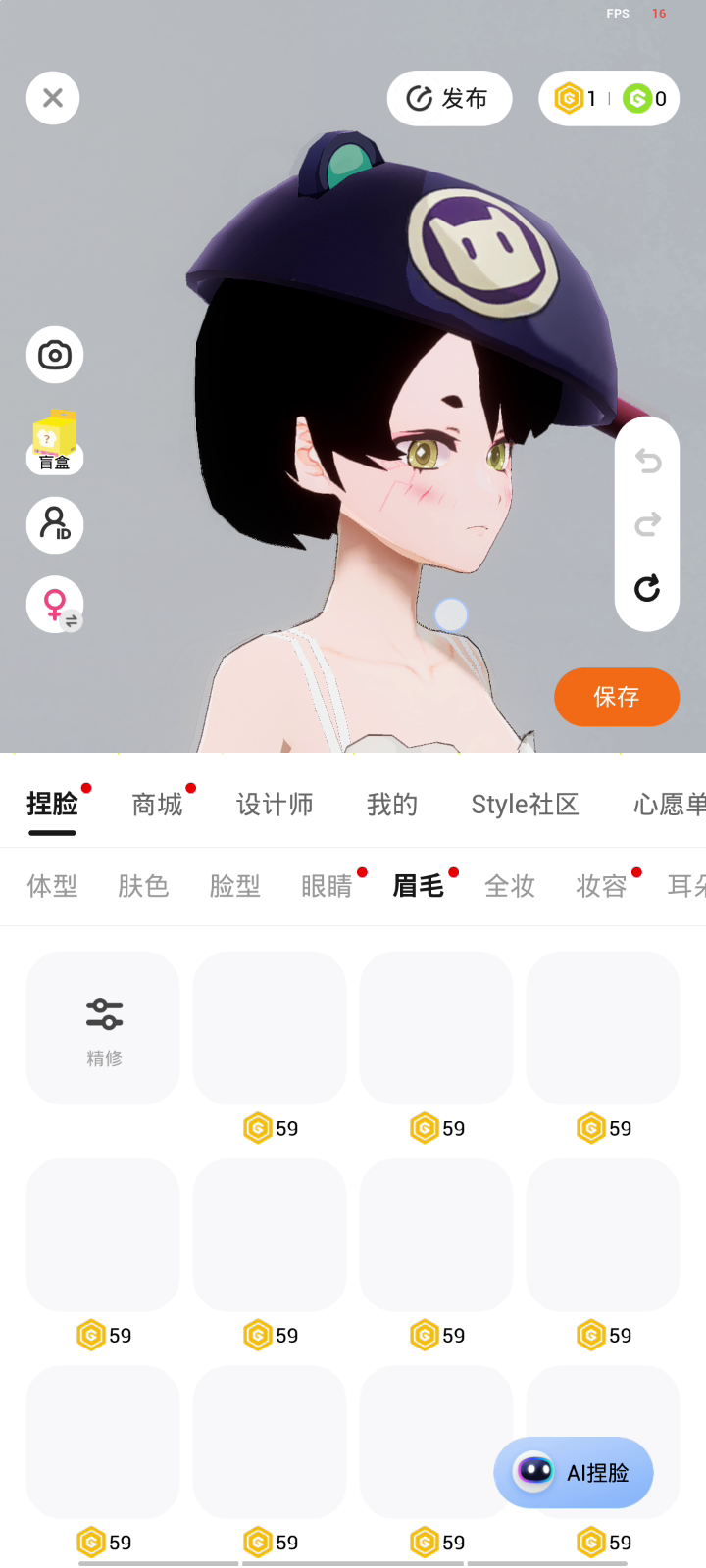
Task: Select the 脸型 category
Action: pyautogui.click(x=235, y=886)
